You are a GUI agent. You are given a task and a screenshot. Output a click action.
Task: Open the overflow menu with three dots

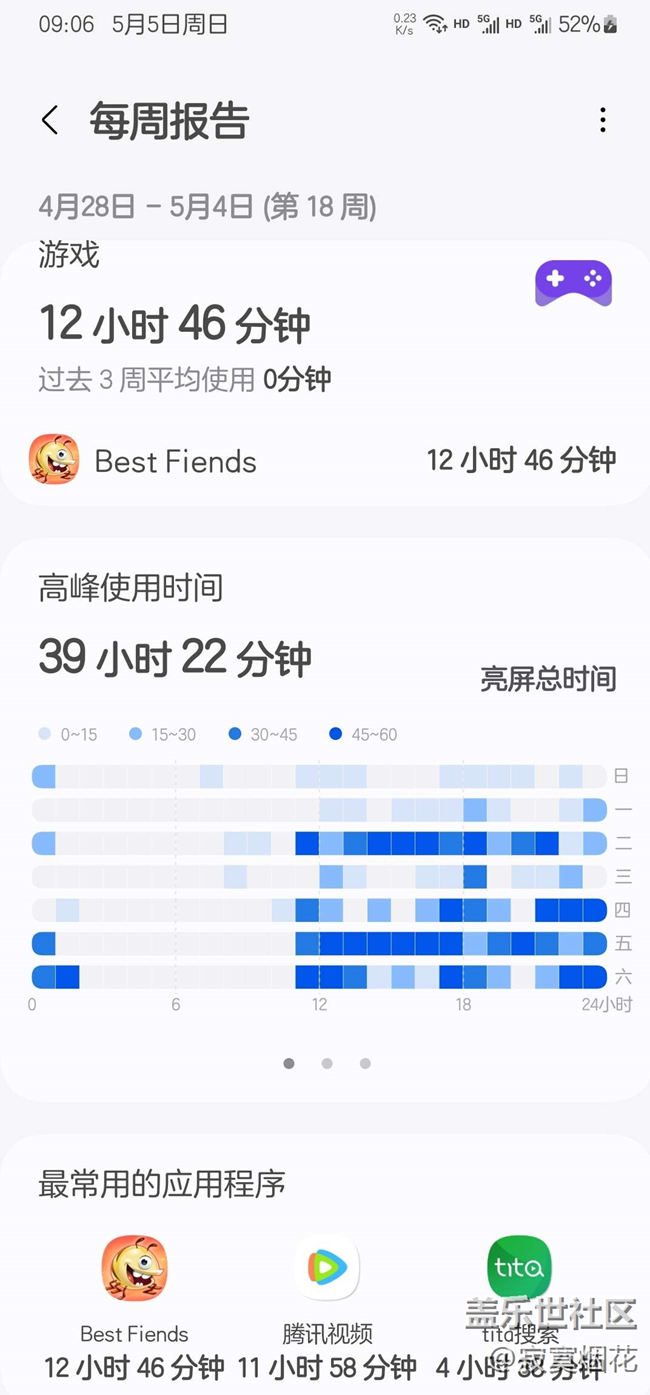coord(602,121)
